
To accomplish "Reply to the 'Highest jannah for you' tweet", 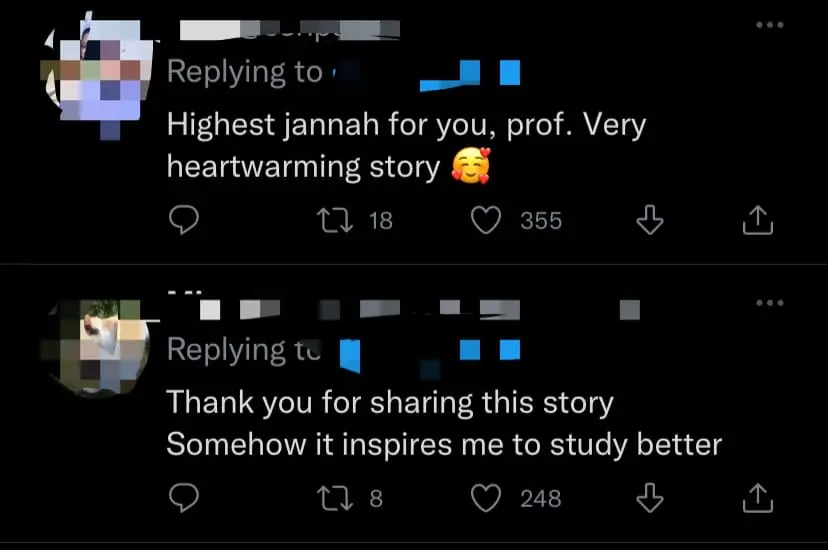I will [x=182, y=220].
